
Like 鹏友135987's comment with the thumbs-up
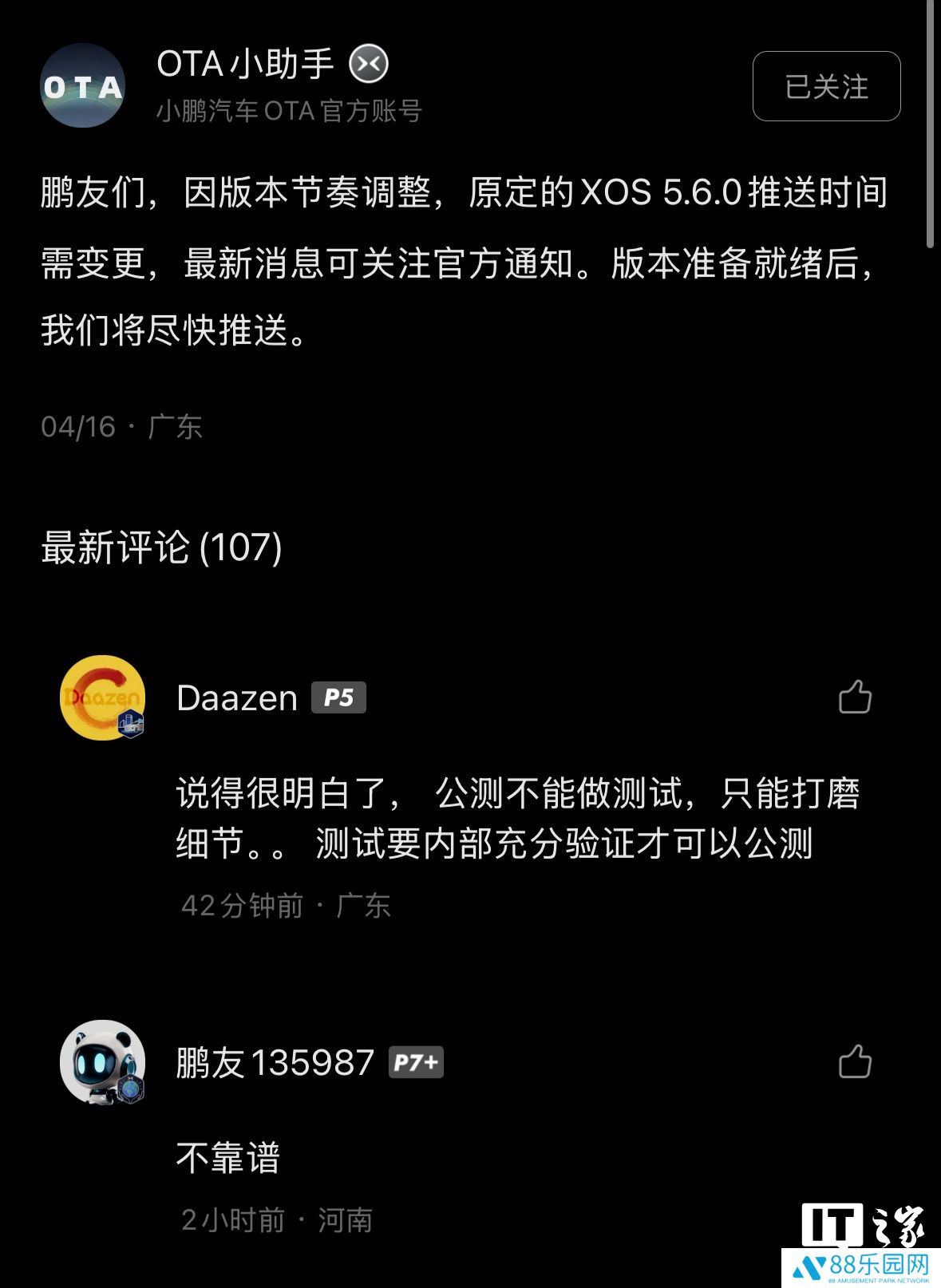pos(856,1061)
